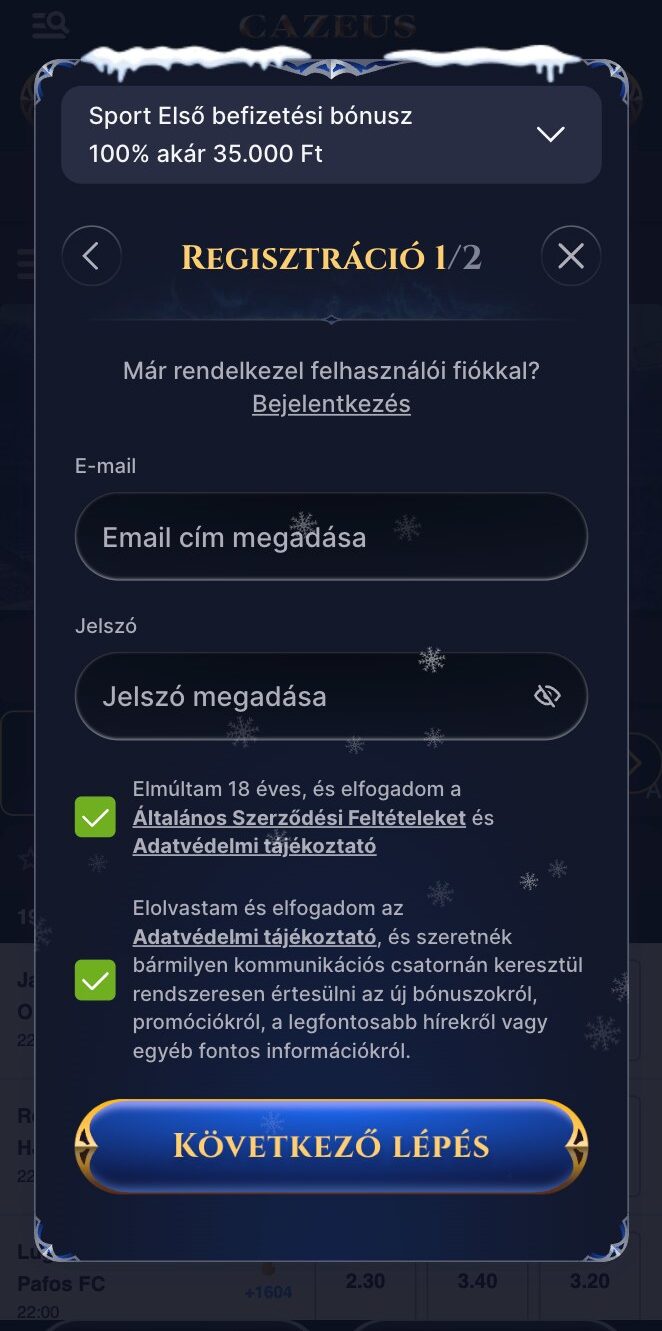Uncheck the promotional communications consent checkbox
662x1331 pixels.
click(x=95, y=980)
